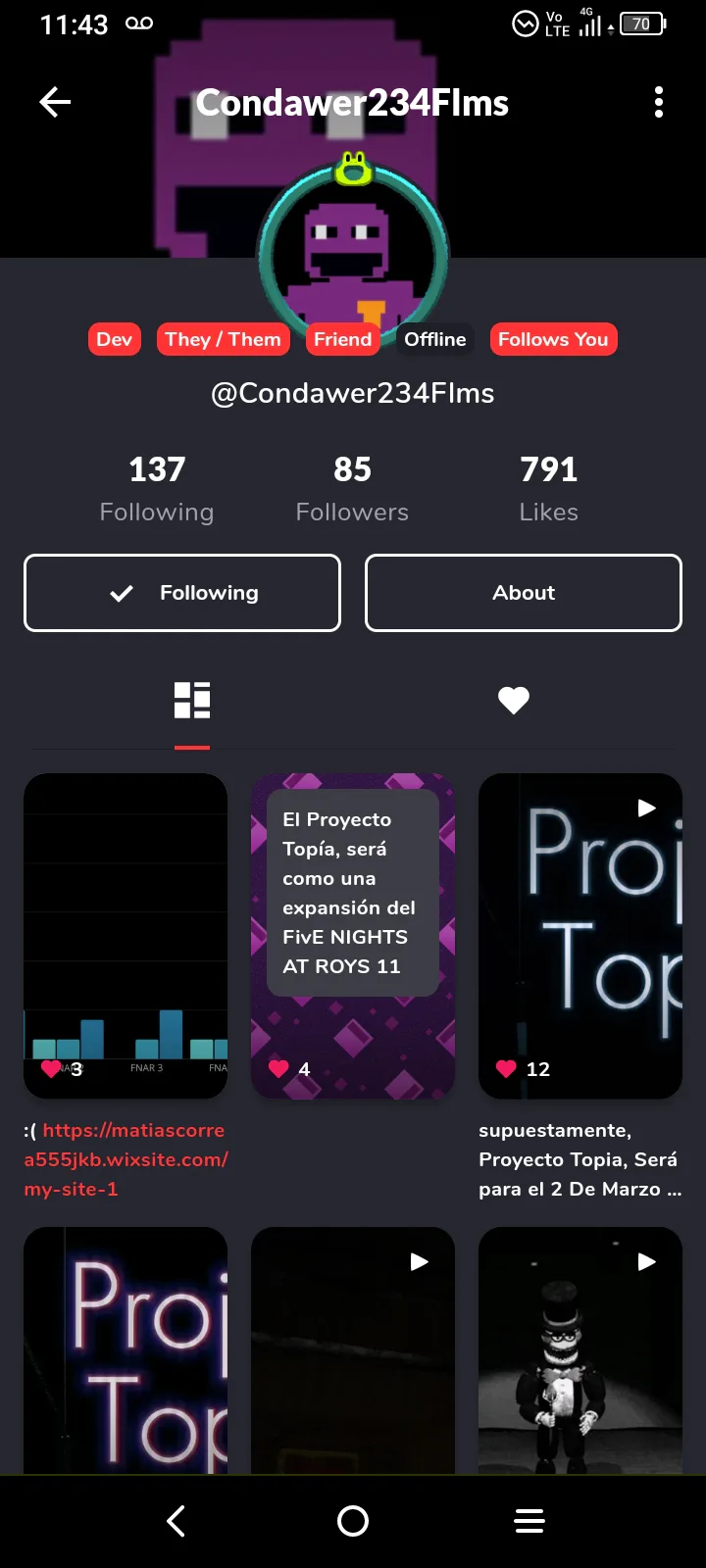Image resolution: width=706 pixels, height=1568 pixels.
Task: View the 137 Following list
Action: [157, 488]
